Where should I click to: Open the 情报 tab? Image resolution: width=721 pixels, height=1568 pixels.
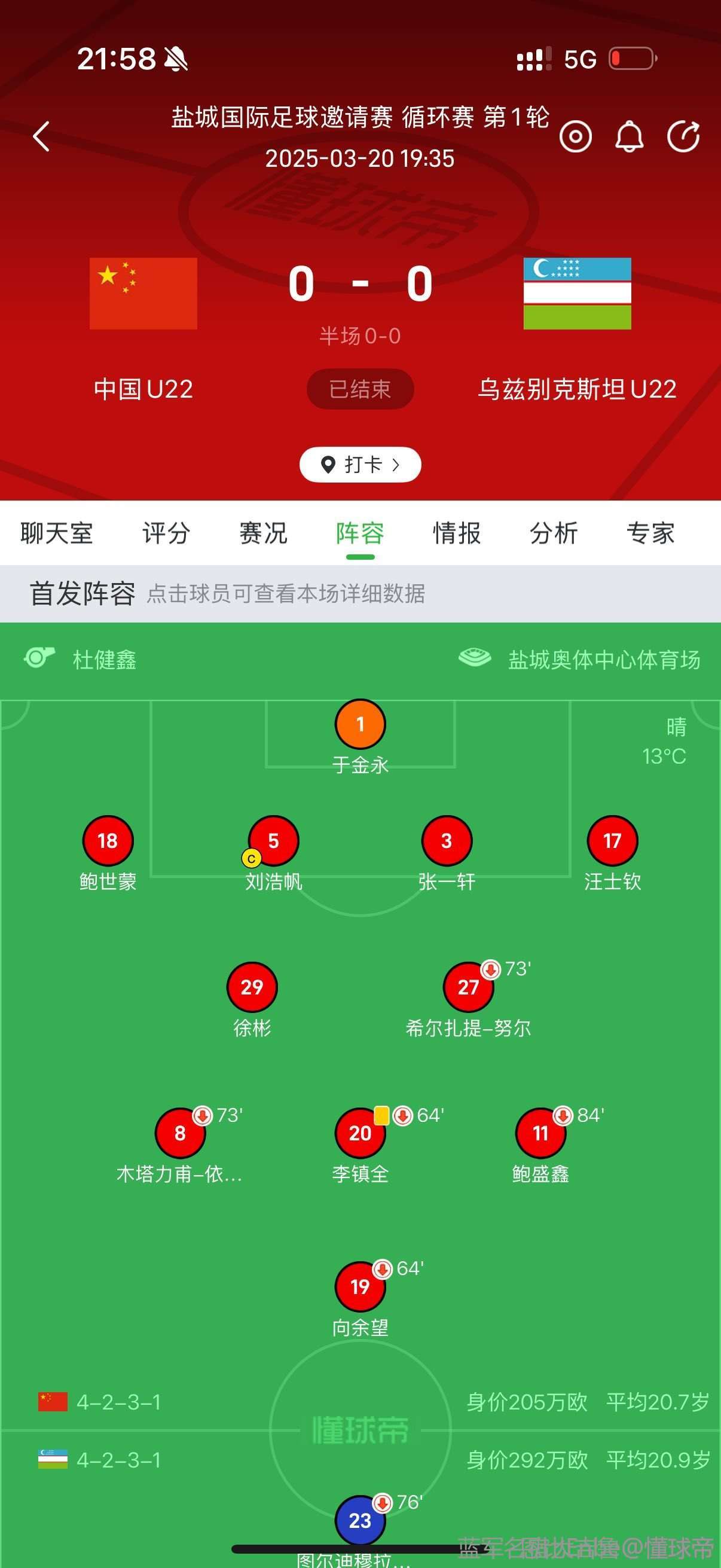click(457, 533)
